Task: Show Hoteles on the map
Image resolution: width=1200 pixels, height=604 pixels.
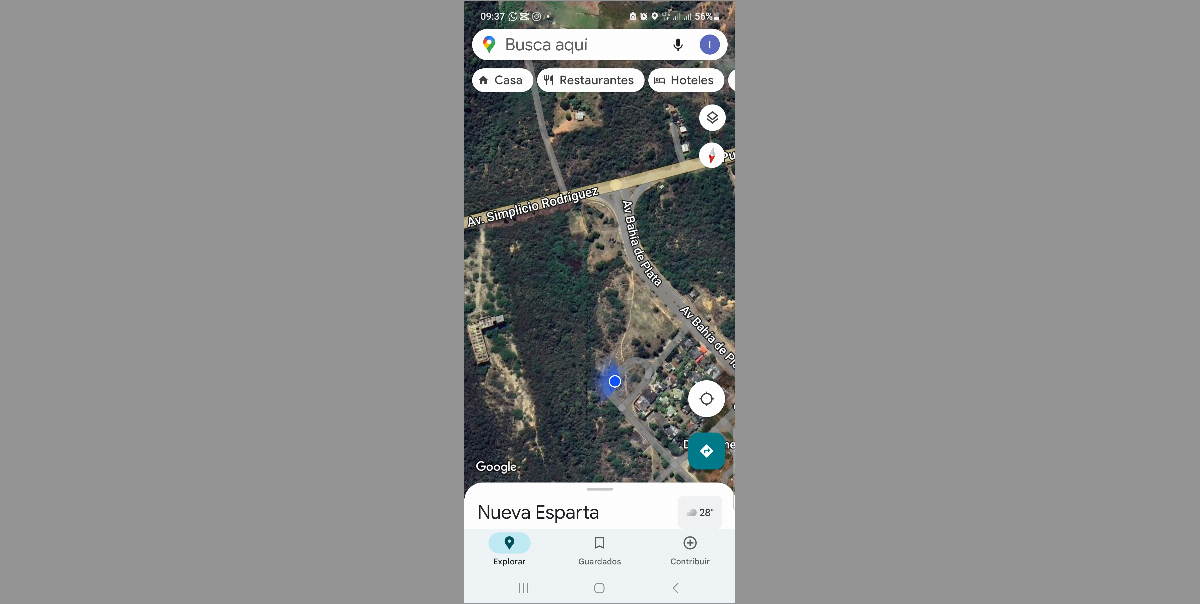Action: tap(685, 80)
